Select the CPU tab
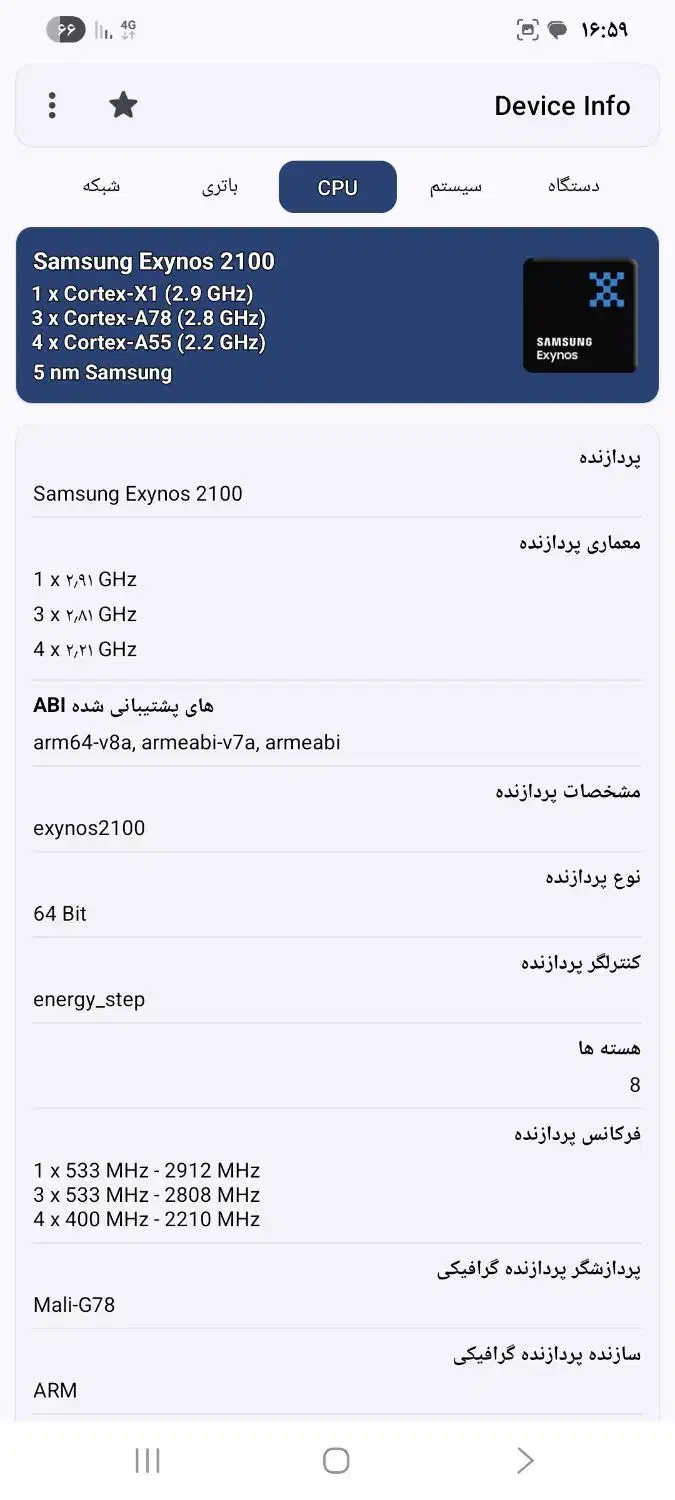This screenshot has width=675, height=1500. 337,187
